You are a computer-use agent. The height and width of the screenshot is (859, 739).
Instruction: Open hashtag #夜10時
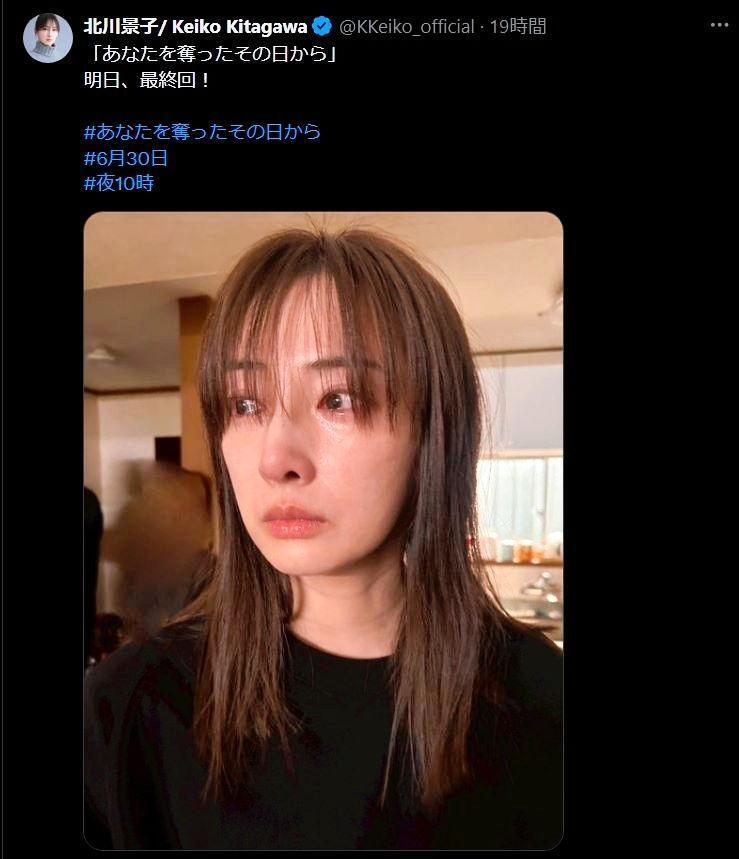click(x=119, y=183)
